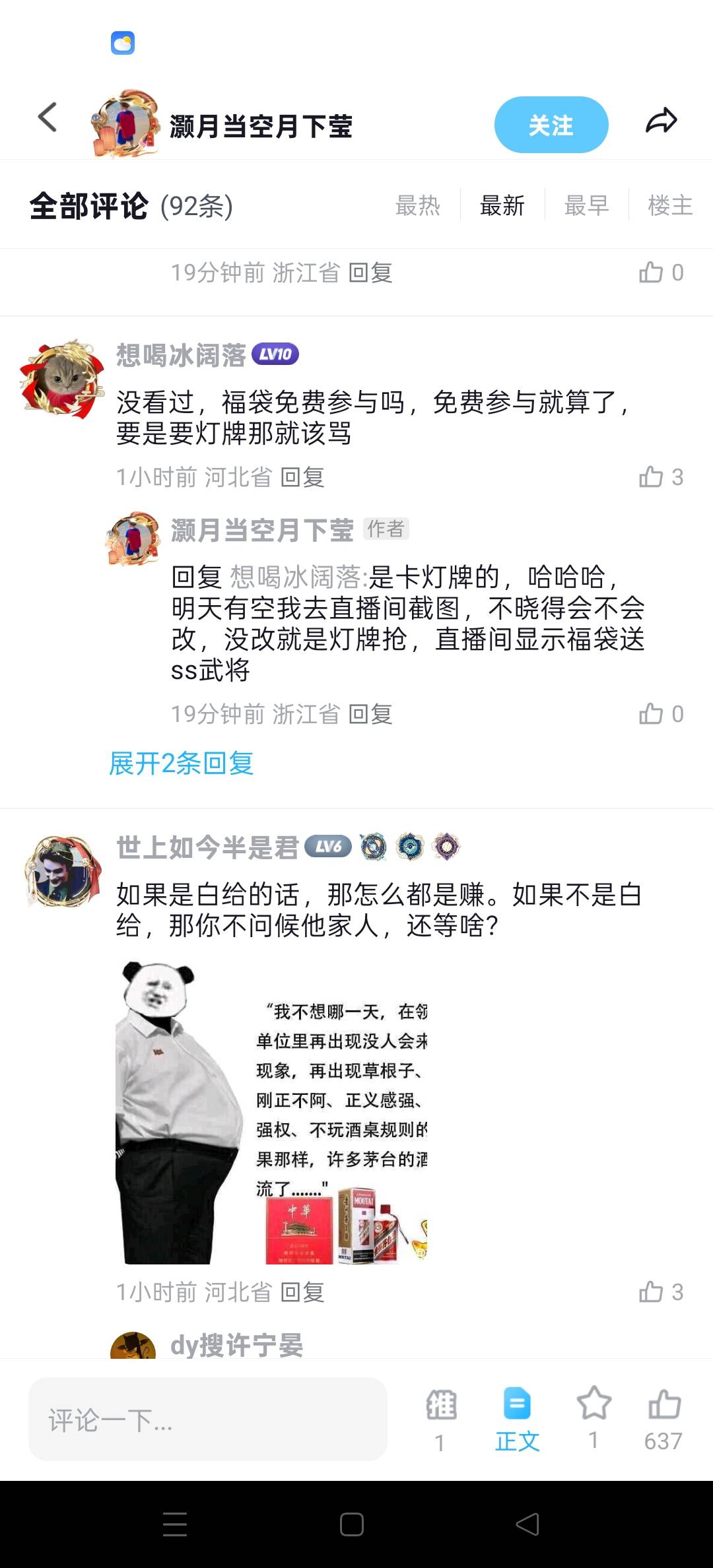This screenshot has width=713, height=1568.
Task: Tap the system back navigation button
Action: click(x=527, y=1524)
